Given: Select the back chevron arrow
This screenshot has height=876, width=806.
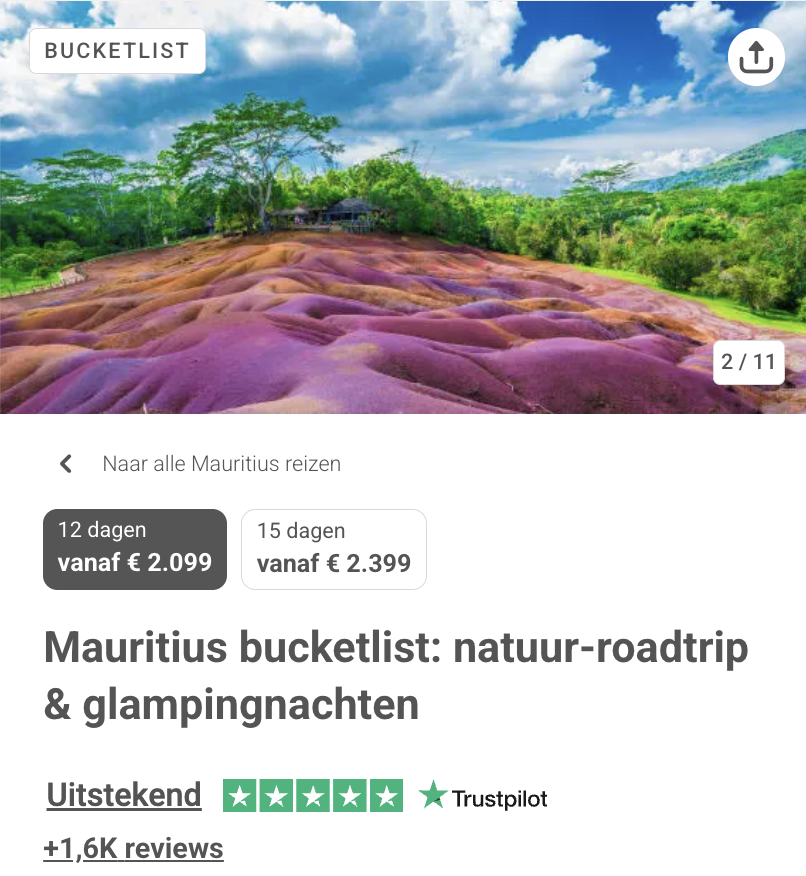Looking at the screenshot, I should pyautogui.click(x=65, y=463).
